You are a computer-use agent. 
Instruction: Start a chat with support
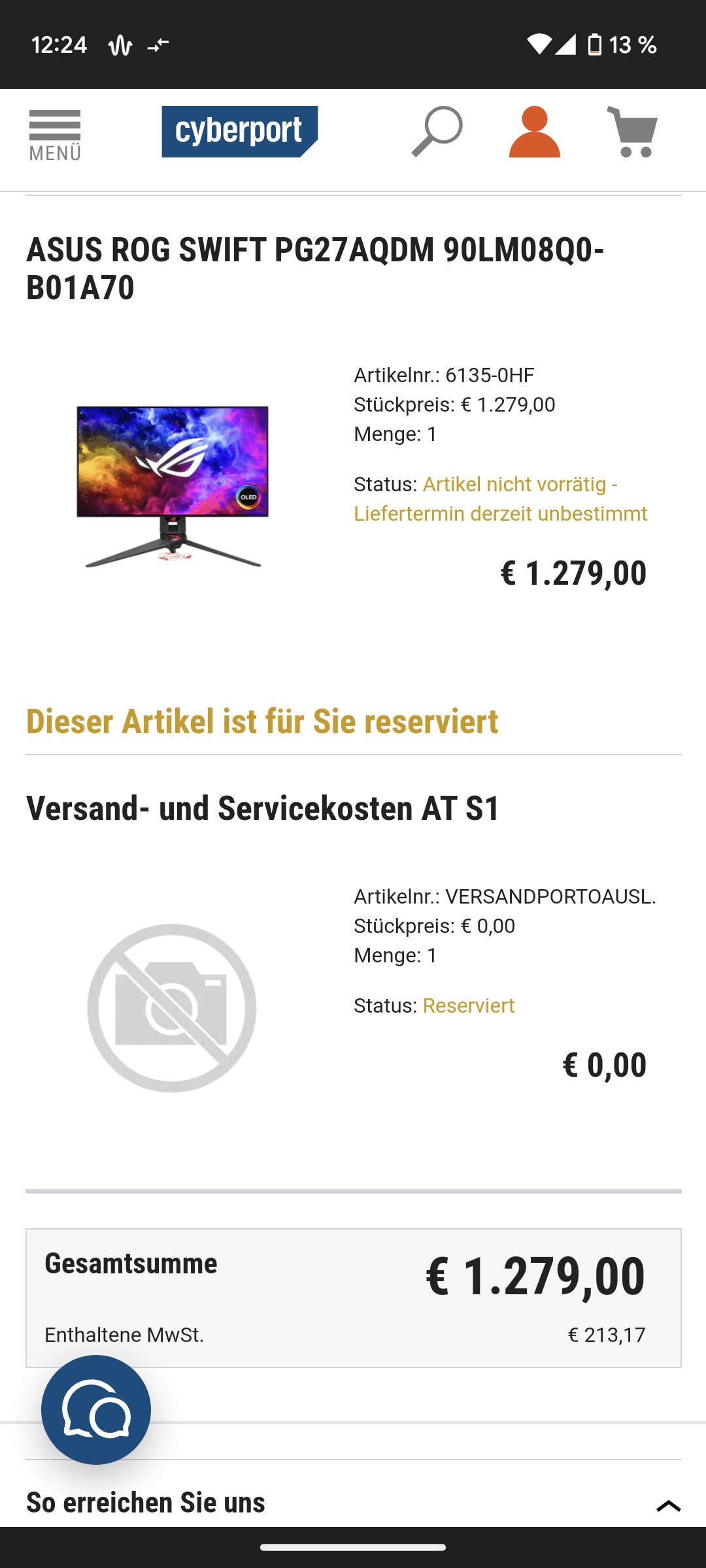[x=96, y=1409]
